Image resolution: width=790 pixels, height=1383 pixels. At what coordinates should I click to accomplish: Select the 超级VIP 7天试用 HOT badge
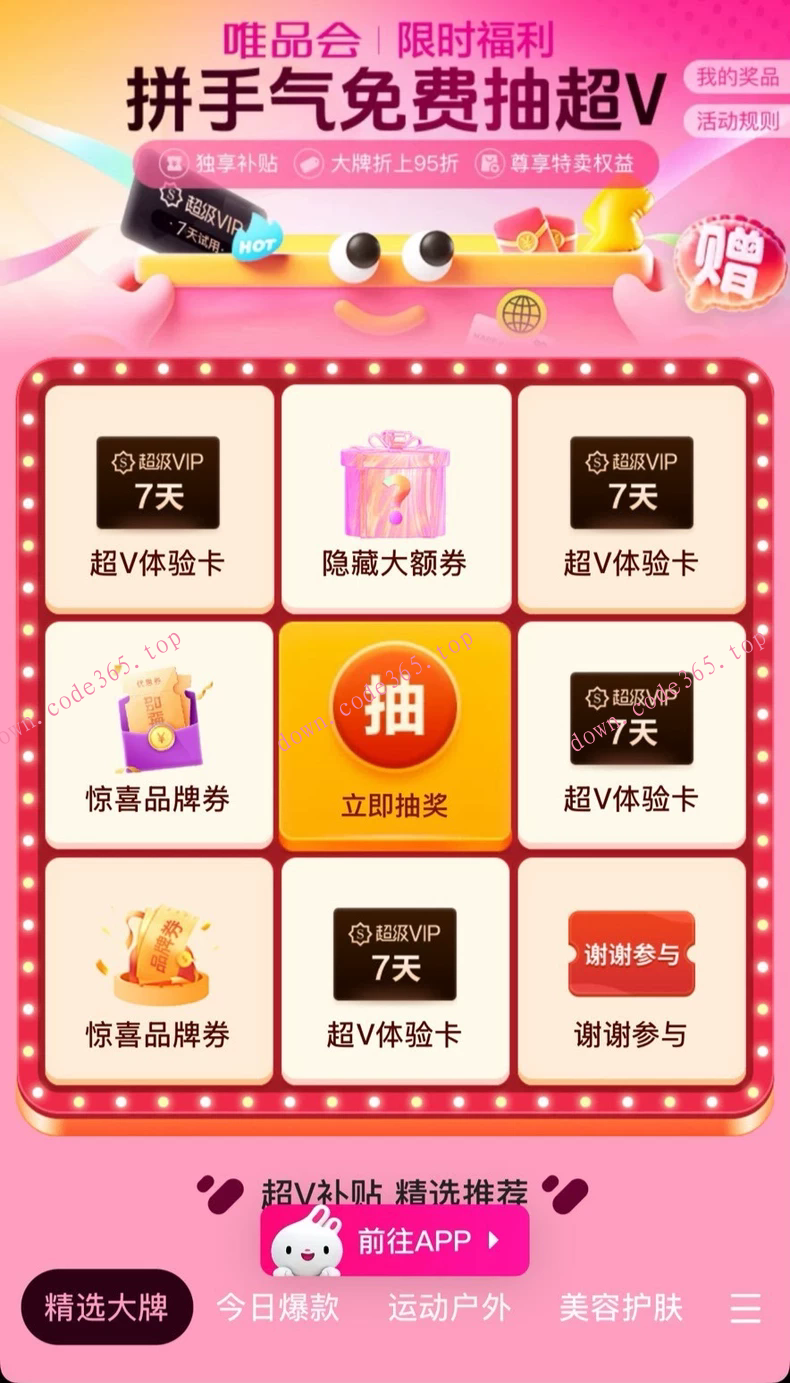coord(195,218)
